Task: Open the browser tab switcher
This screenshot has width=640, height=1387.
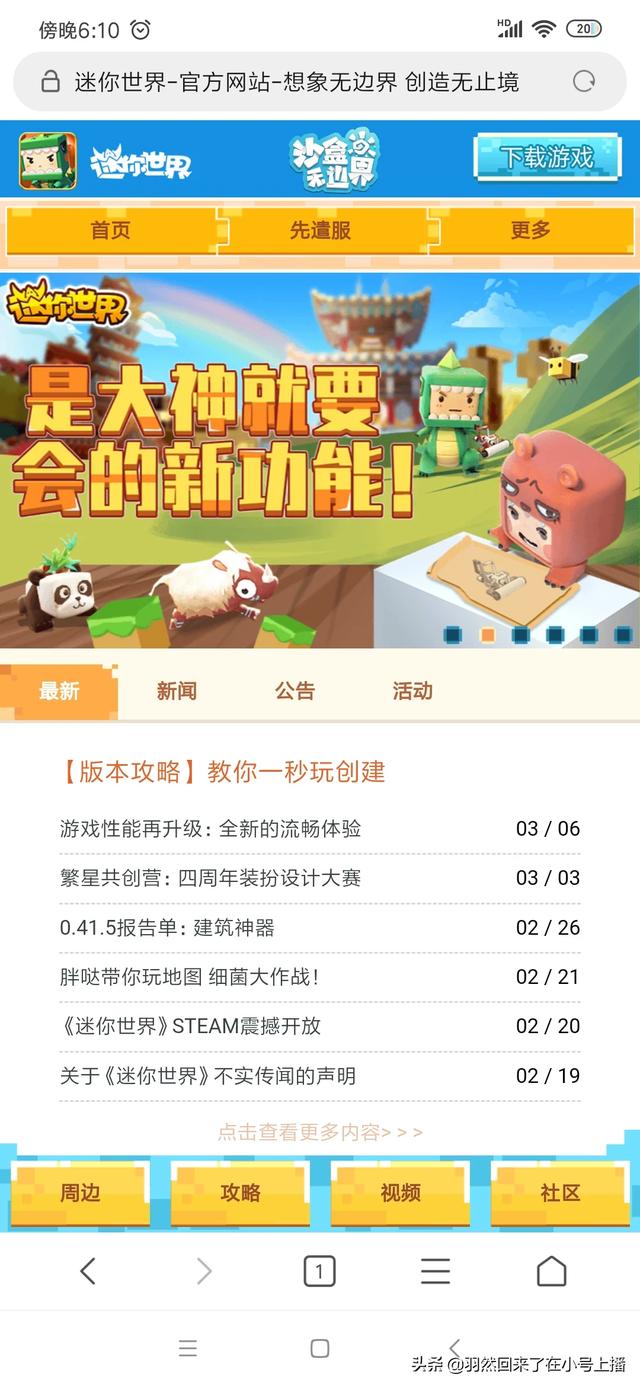Action: point(319,1271)
